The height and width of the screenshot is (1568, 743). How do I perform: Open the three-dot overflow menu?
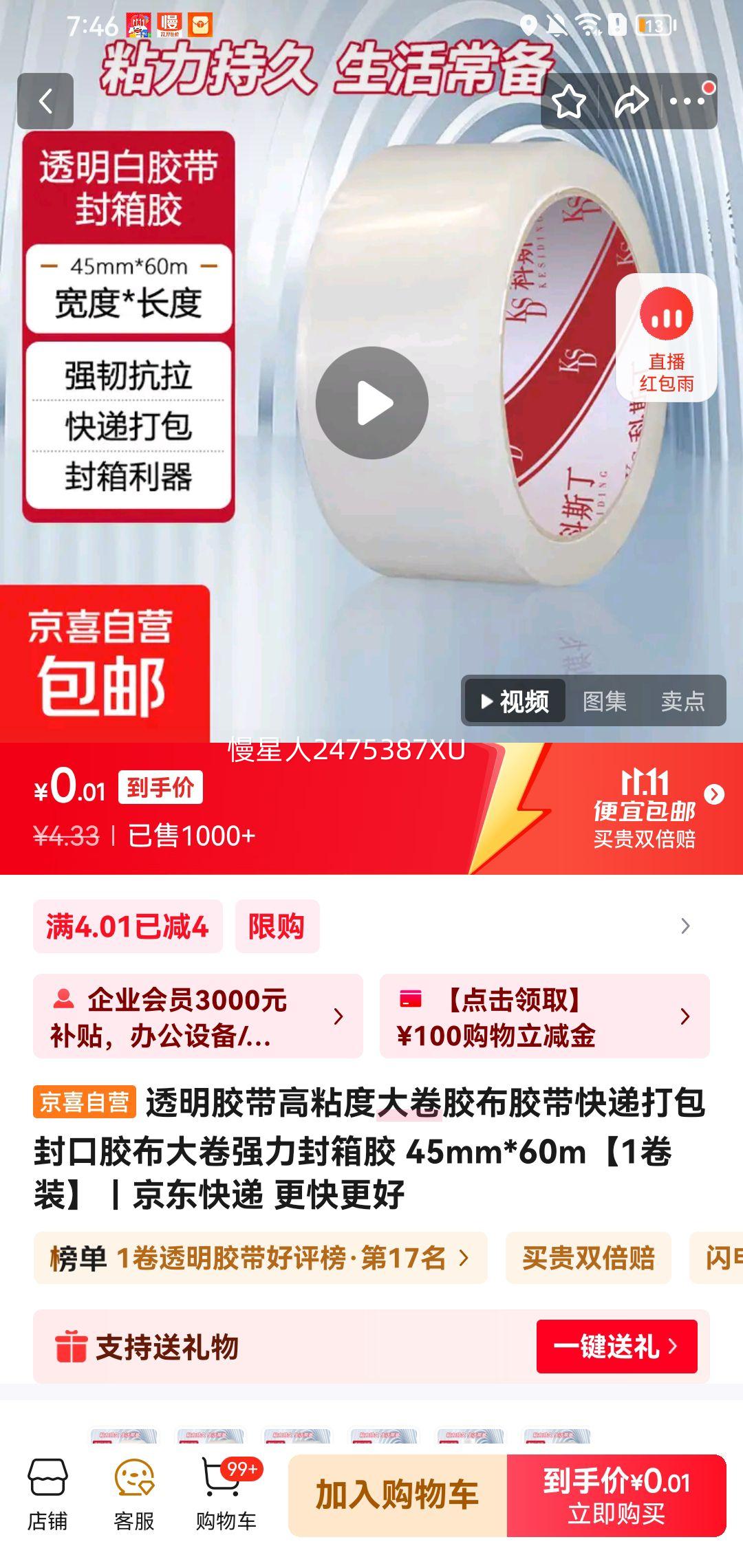(687, 101)
